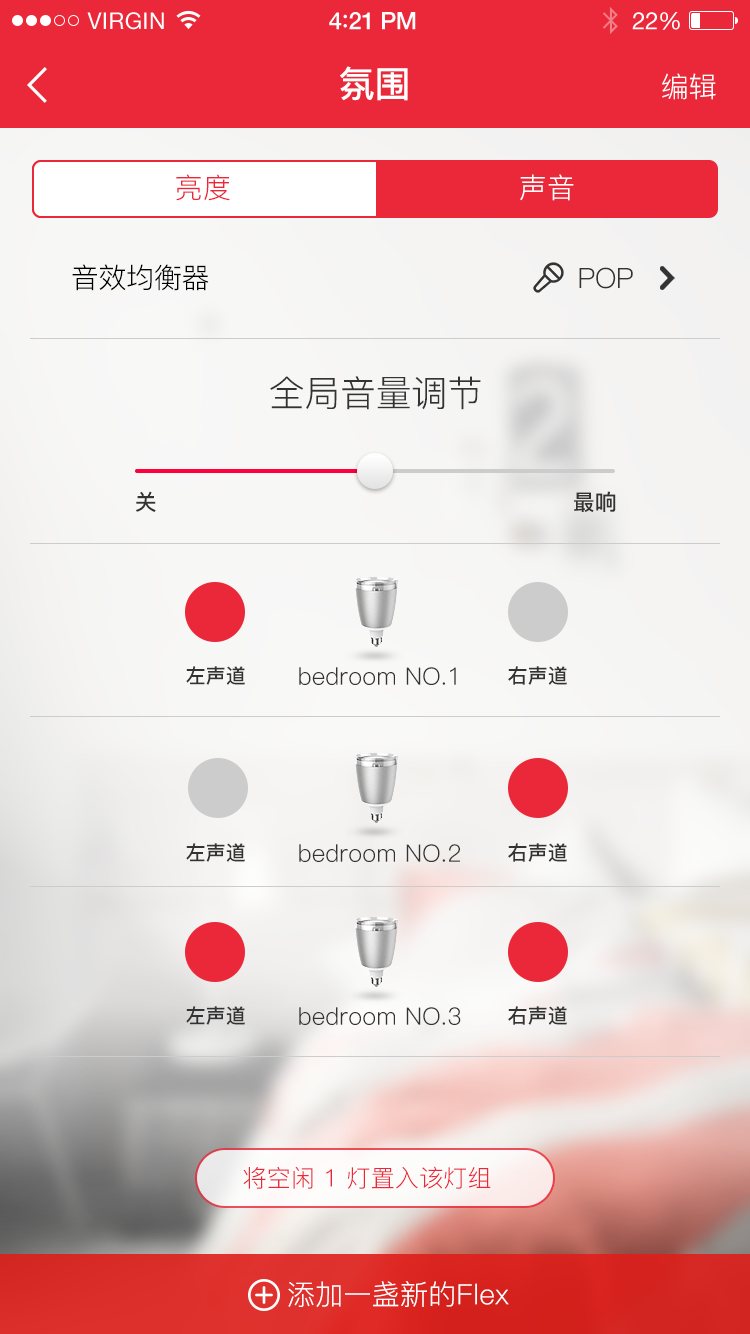Switch to the 声音 tab

point(547,188)
